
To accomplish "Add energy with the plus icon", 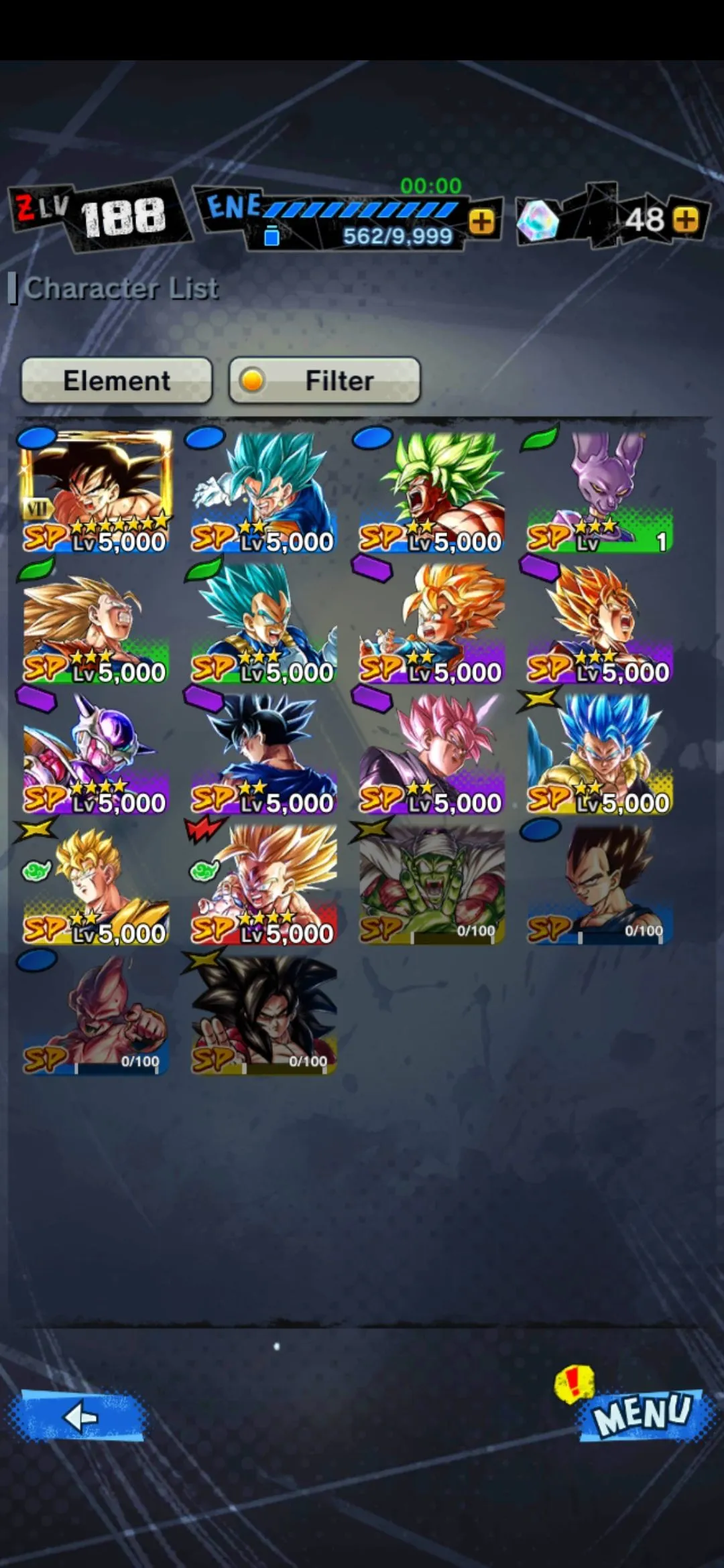I will tap(482, 222).
